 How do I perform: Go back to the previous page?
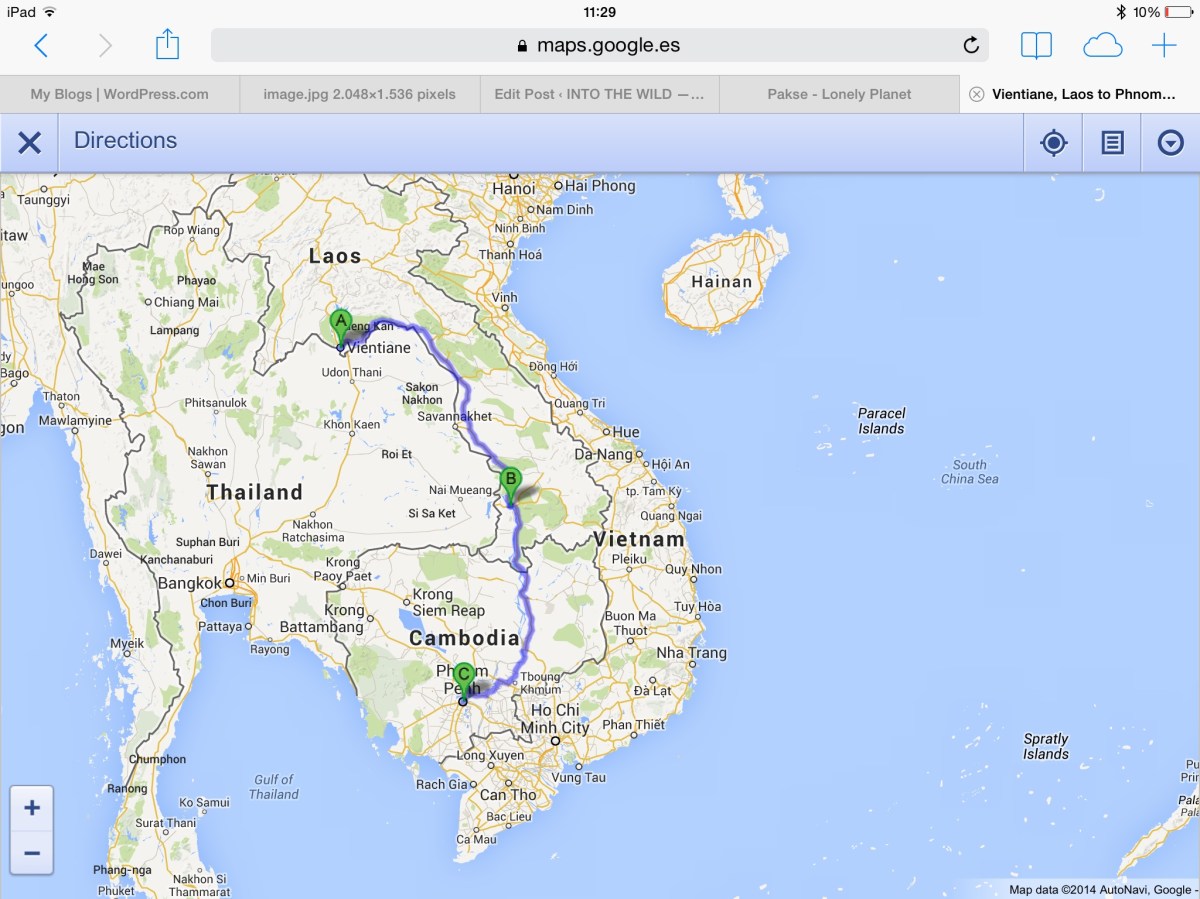(41, 45)
